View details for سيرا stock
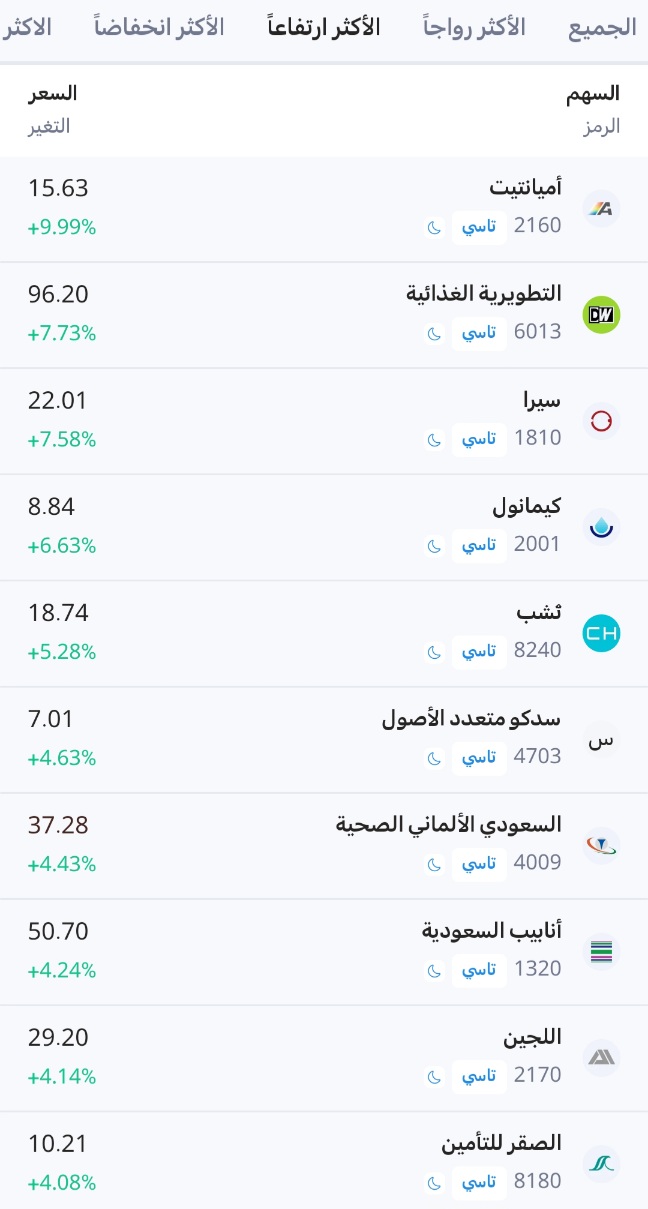This screenshot has height=1209, width=648. click(324, 420)
